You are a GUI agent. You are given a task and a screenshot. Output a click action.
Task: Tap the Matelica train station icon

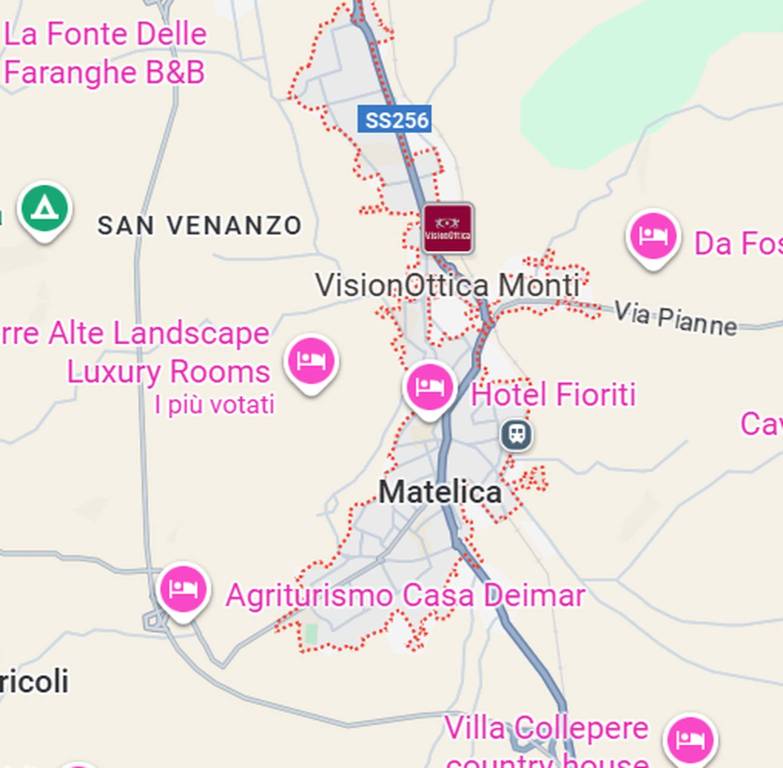pyautogui.click(x=516, y=434)
